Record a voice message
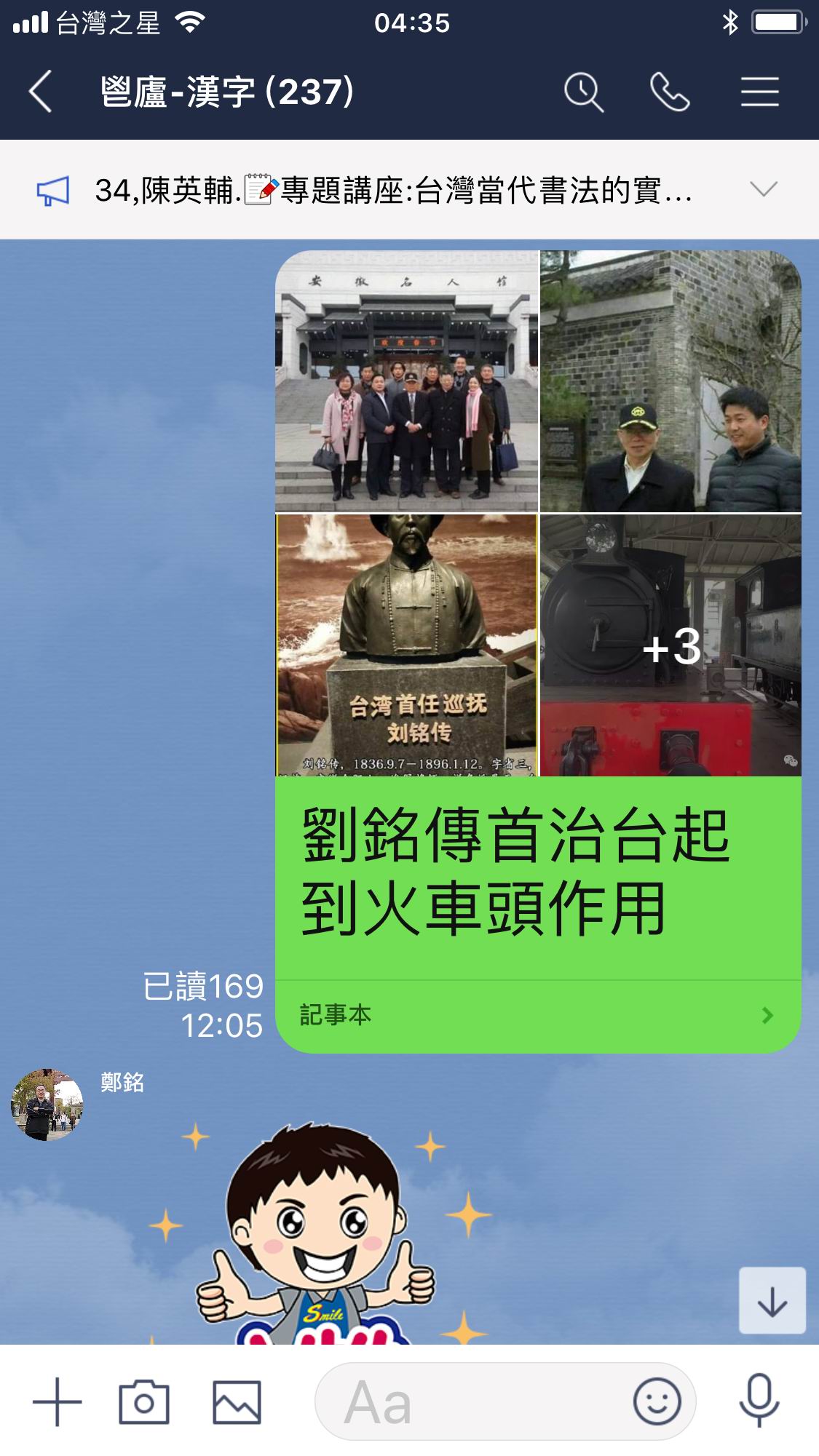The height and width of the screenshot is (1456, 819). pos(759,1401)
